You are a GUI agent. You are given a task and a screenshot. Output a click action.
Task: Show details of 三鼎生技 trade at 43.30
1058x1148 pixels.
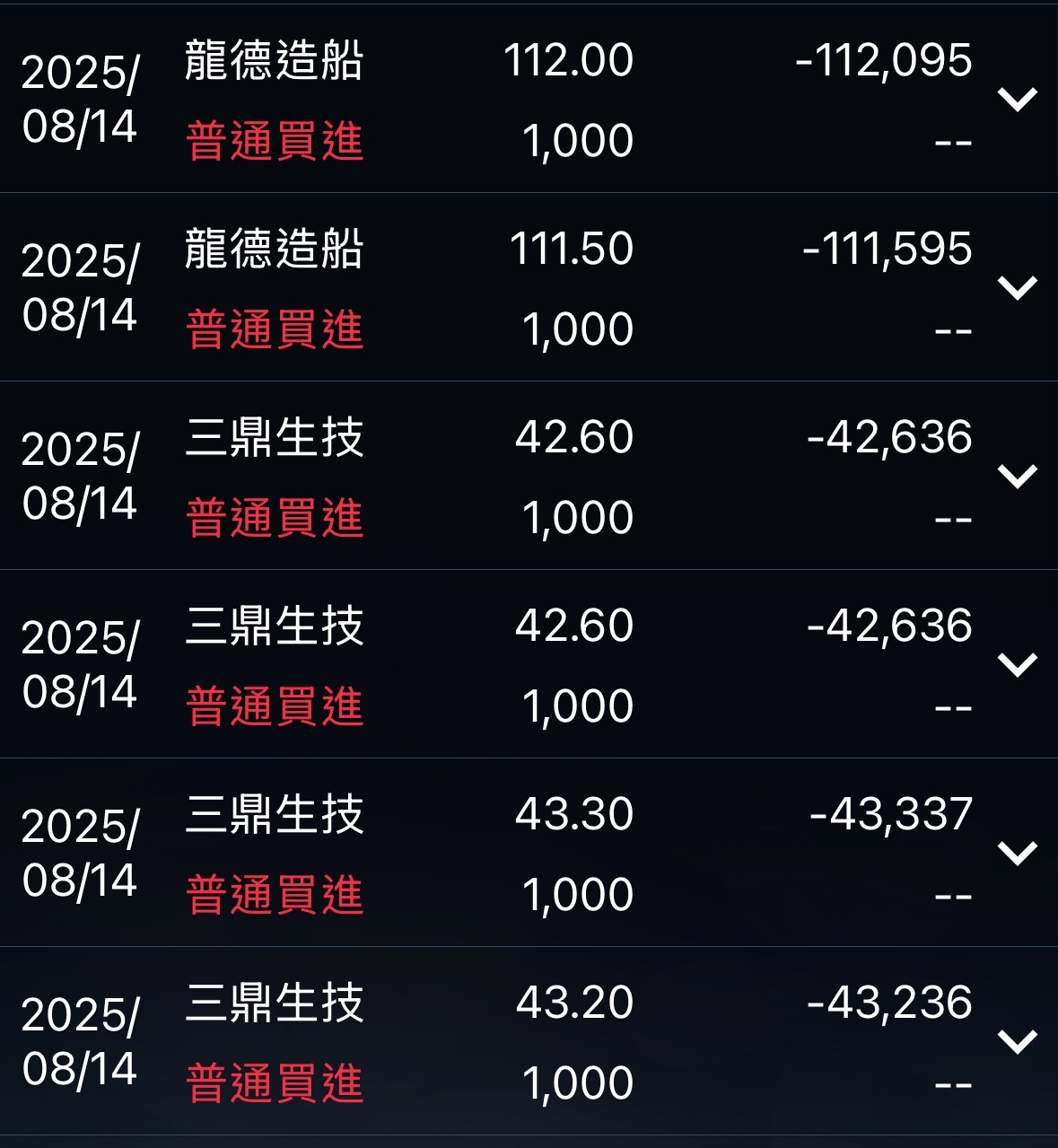[1018, 853]
